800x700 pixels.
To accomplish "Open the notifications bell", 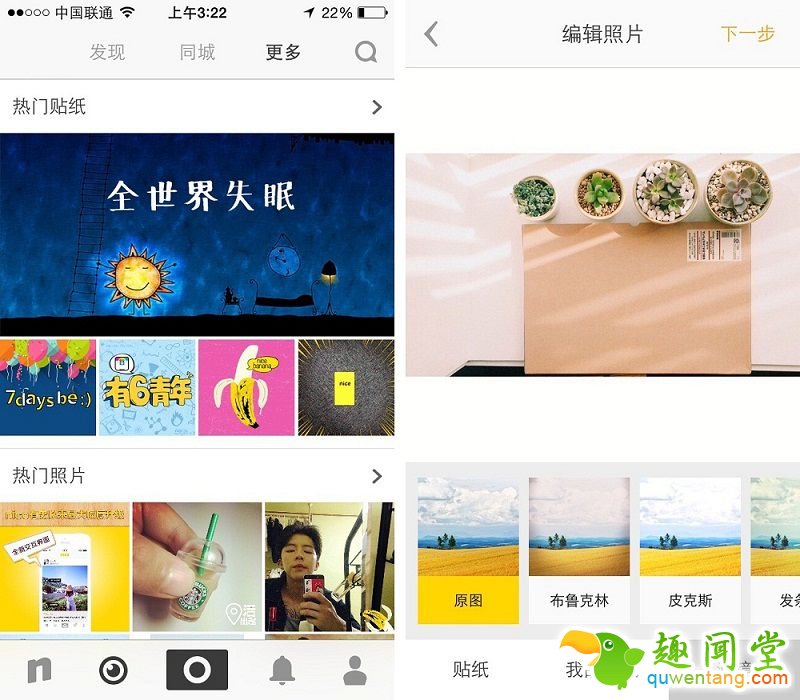I will pyautogui.click(x=282, y=669).
